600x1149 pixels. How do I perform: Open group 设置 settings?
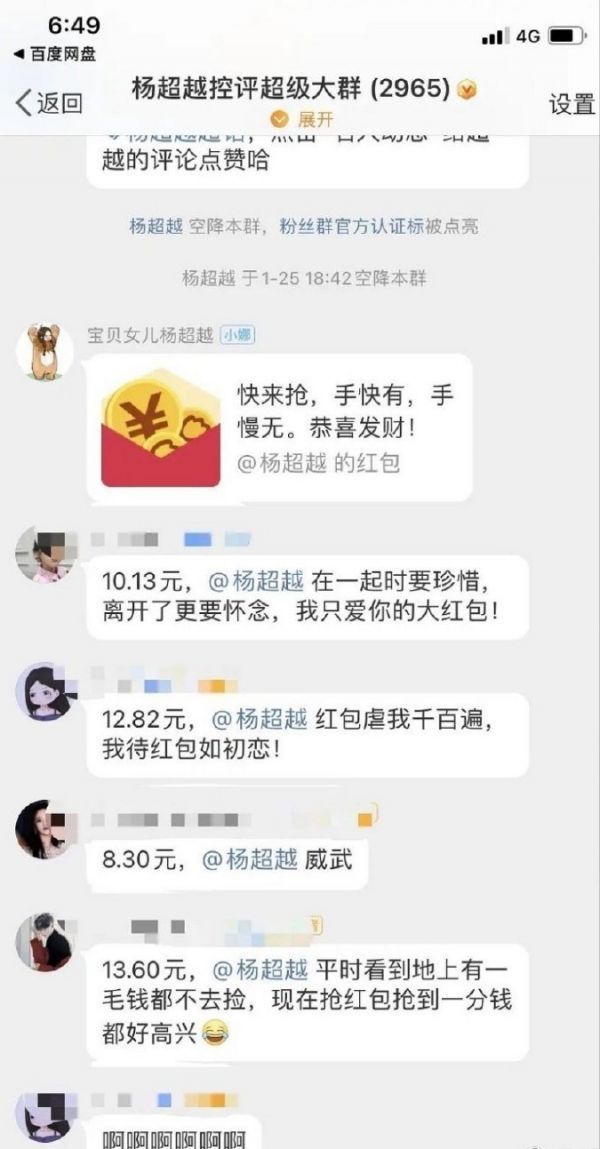[572, 104]
